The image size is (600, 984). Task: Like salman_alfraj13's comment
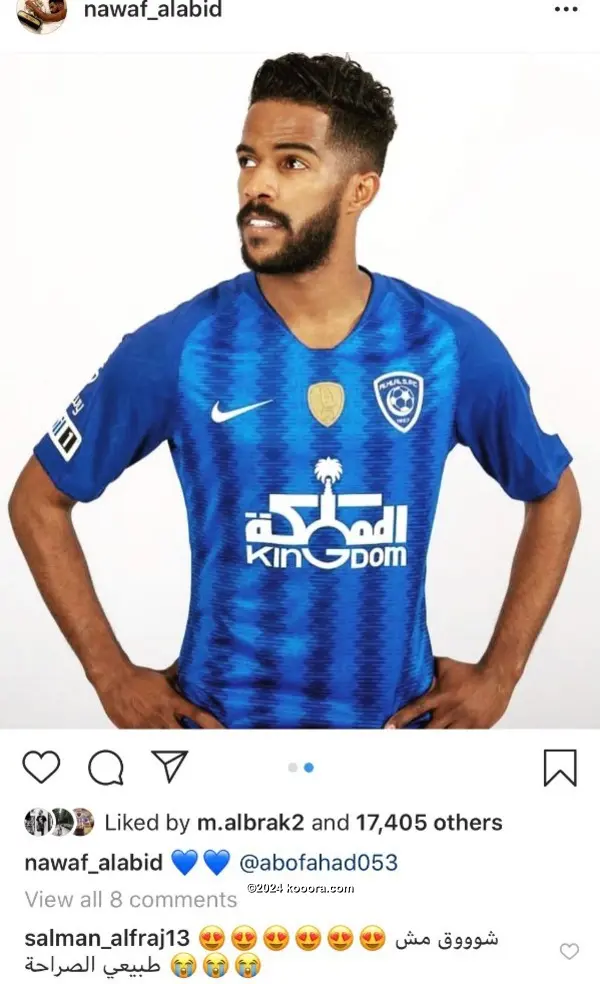pyautogui.click(x=569, y=951)
